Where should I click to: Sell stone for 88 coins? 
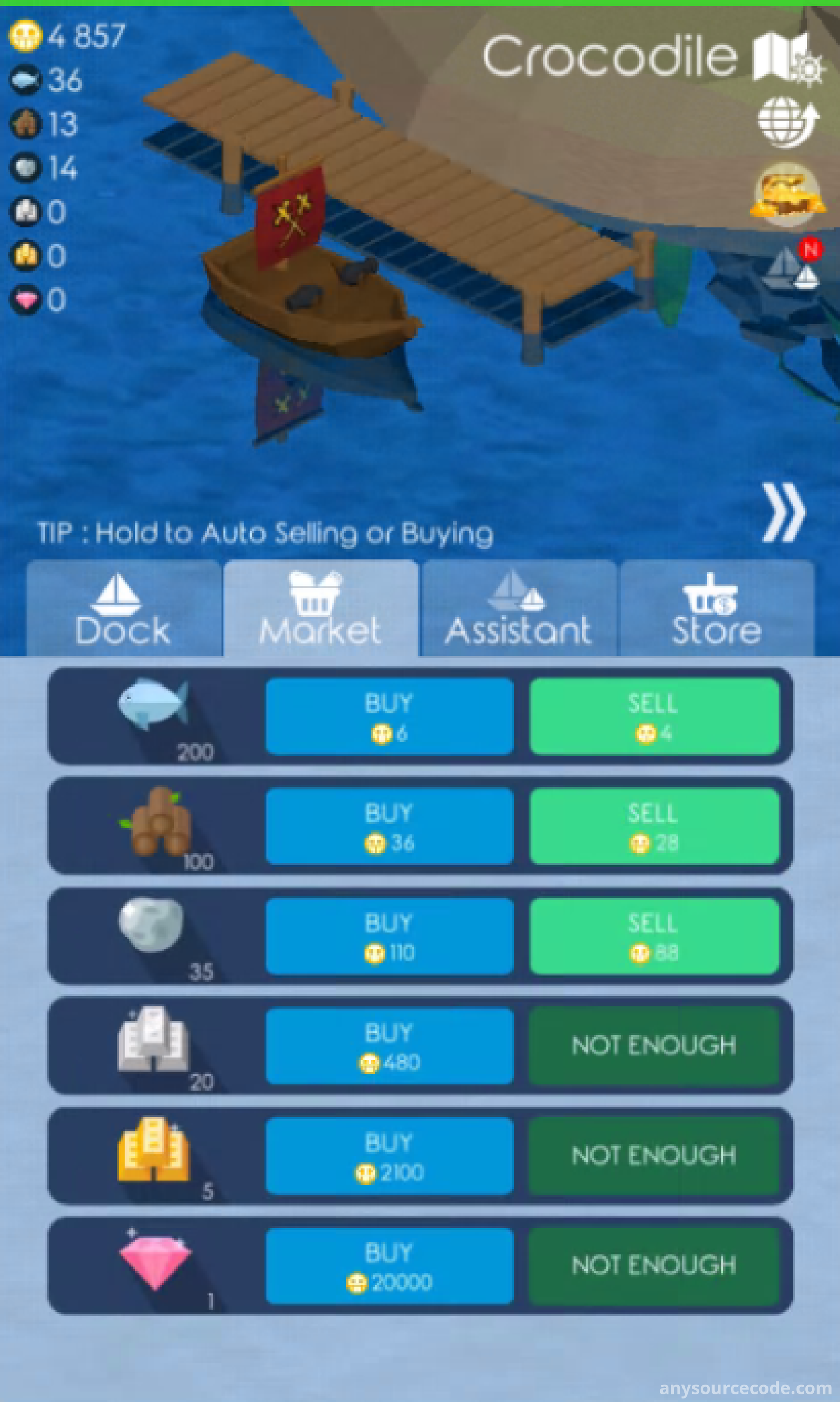[654, 936]
